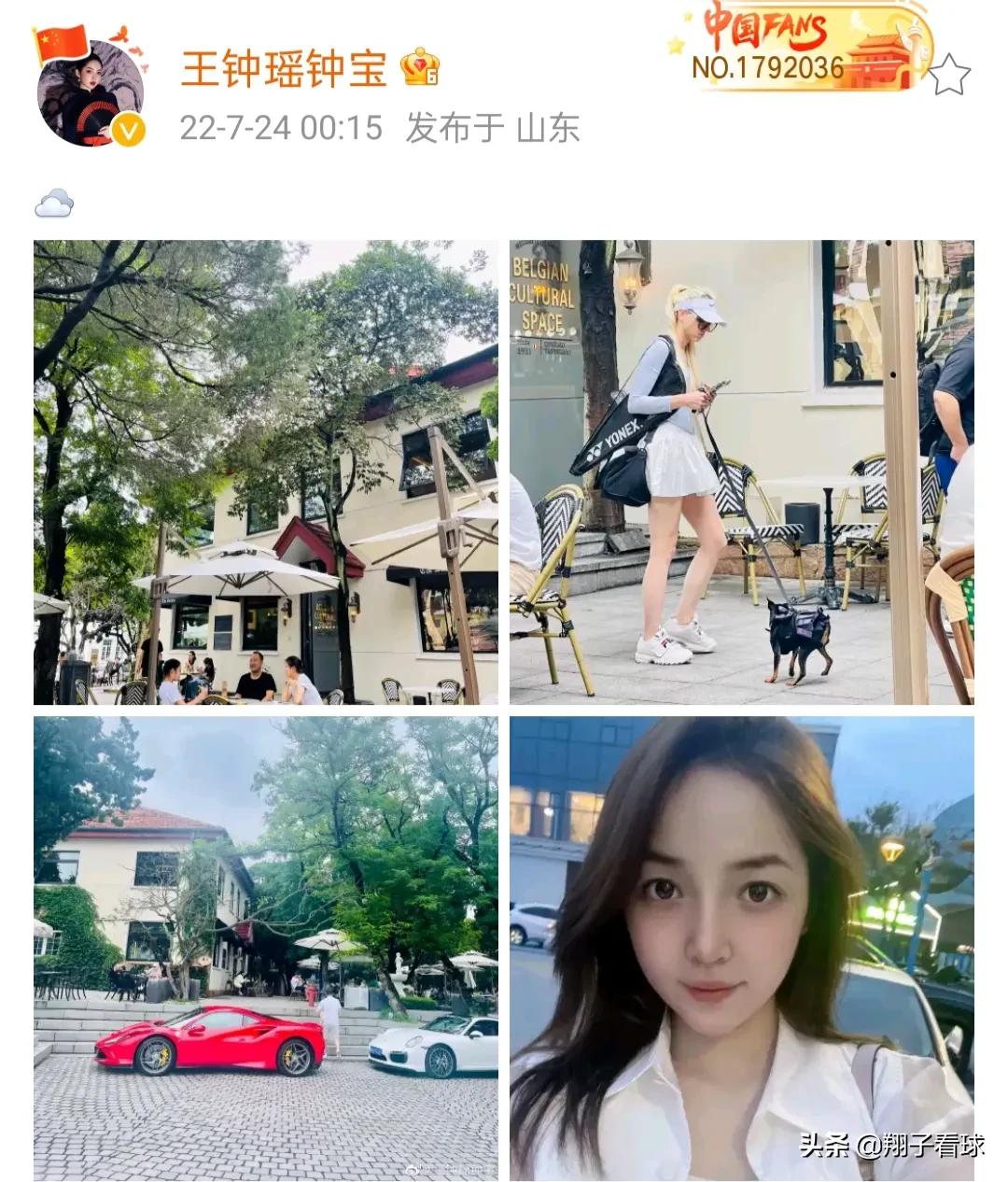Select the level-6 crown VIP icon
Image resolution: width=1008 pixels, height=1182 pixels.
coord(419,66)
